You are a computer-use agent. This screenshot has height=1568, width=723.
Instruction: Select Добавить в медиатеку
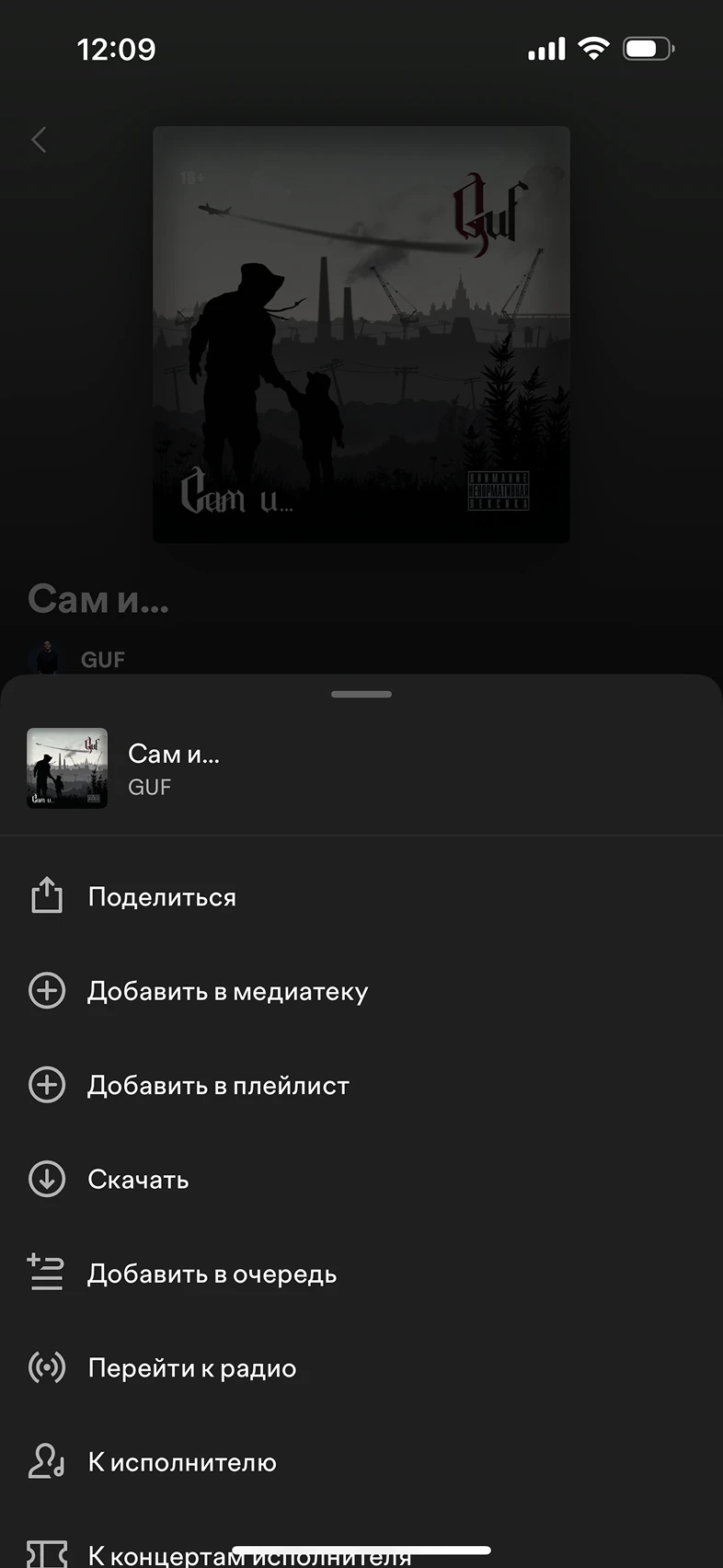point(361,991)
